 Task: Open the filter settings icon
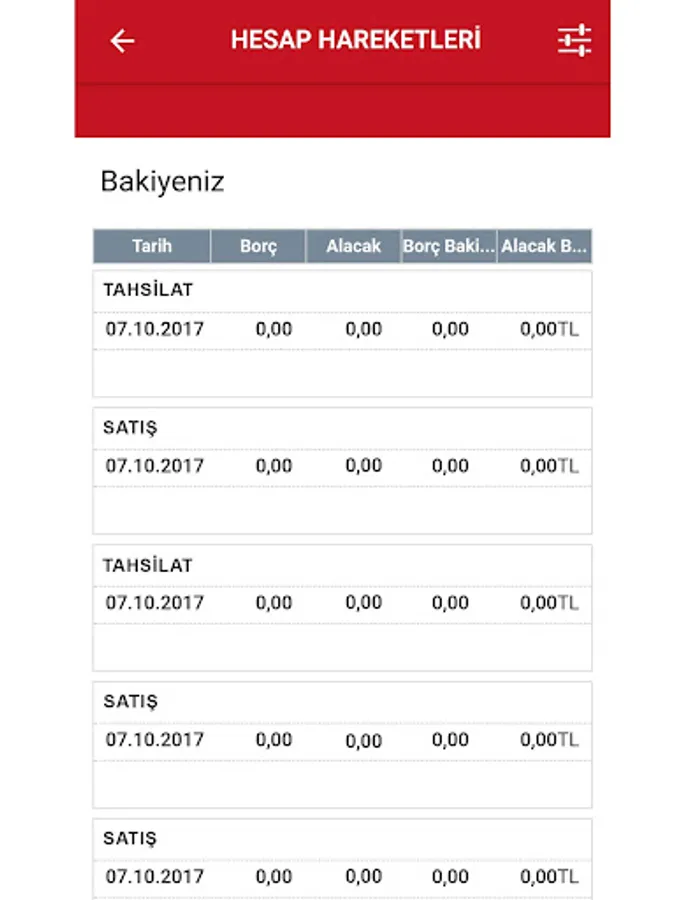[x=574, y=41]
